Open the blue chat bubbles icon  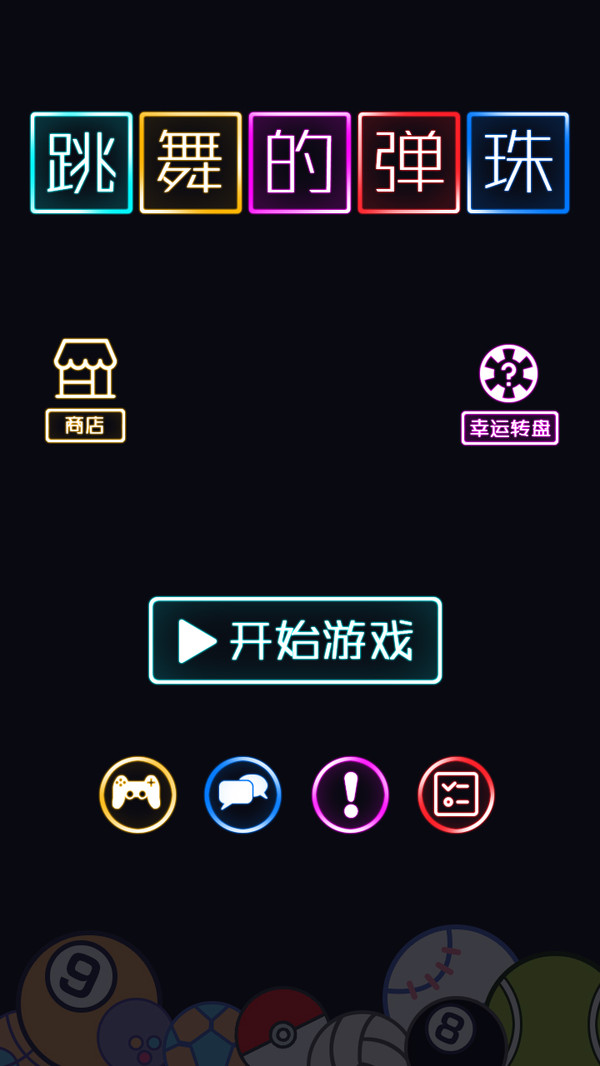(x=243, y=795)
